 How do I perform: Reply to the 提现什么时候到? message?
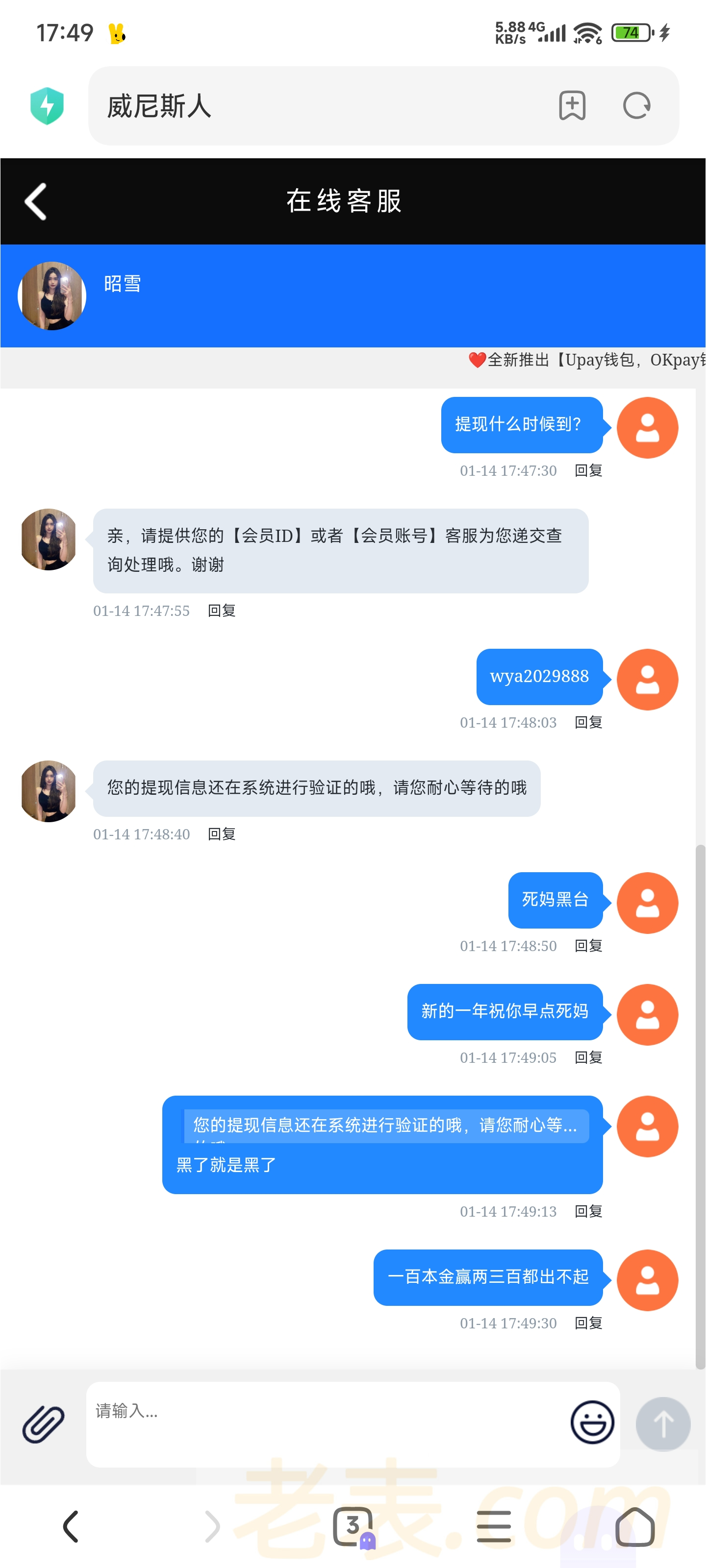(588, 470)
